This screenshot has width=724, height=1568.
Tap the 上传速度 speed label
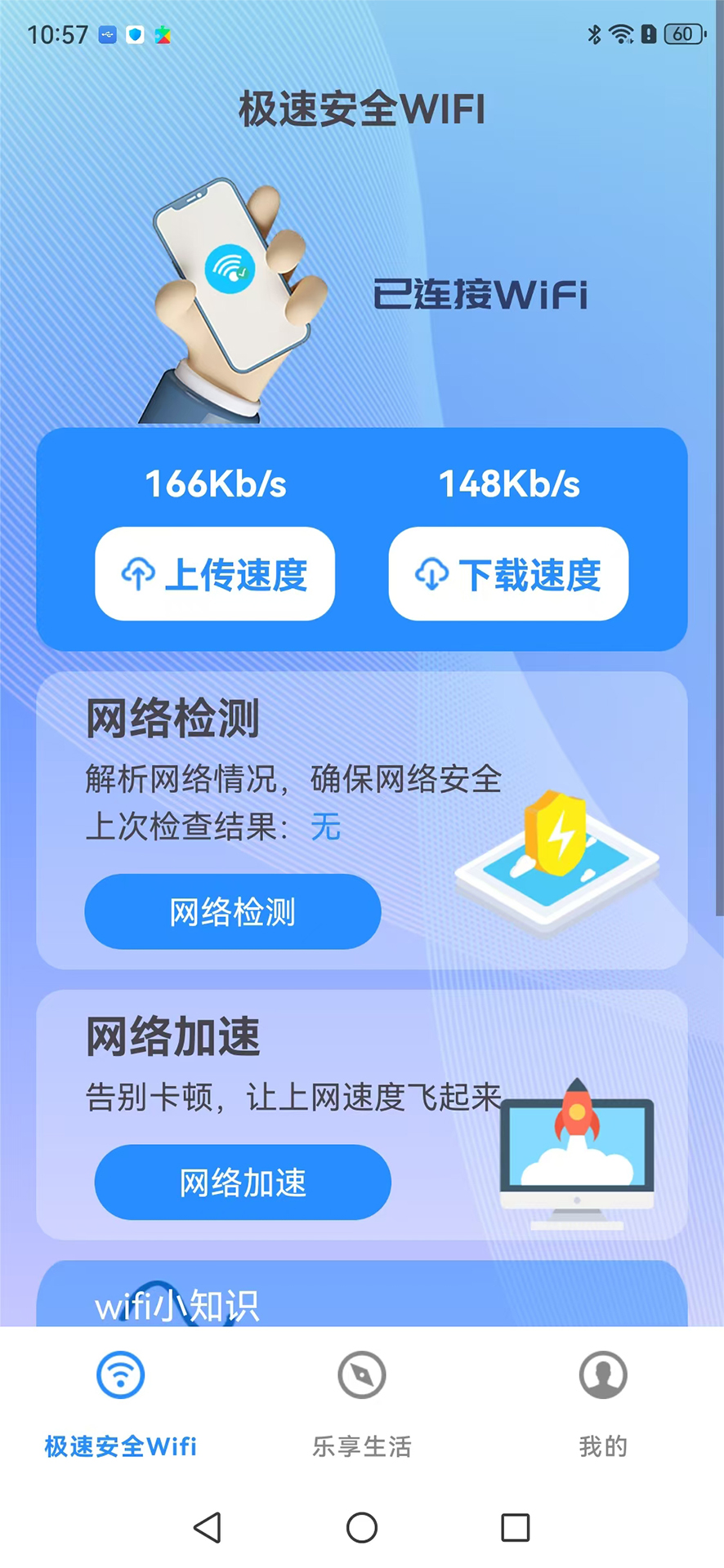point(243,574)
